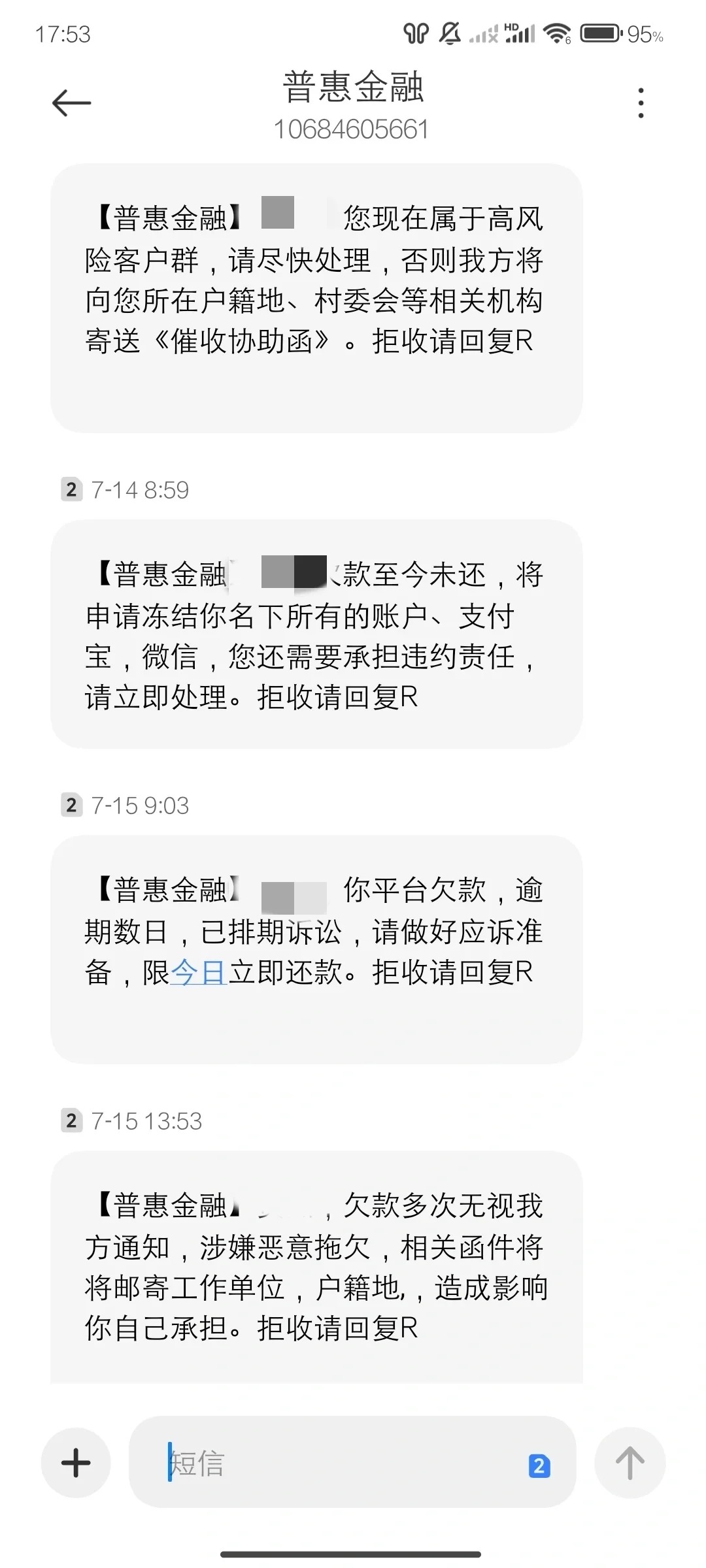706x1568 pixels.
Task: Tap the send arrow button
Action: tap(630, 1462)
